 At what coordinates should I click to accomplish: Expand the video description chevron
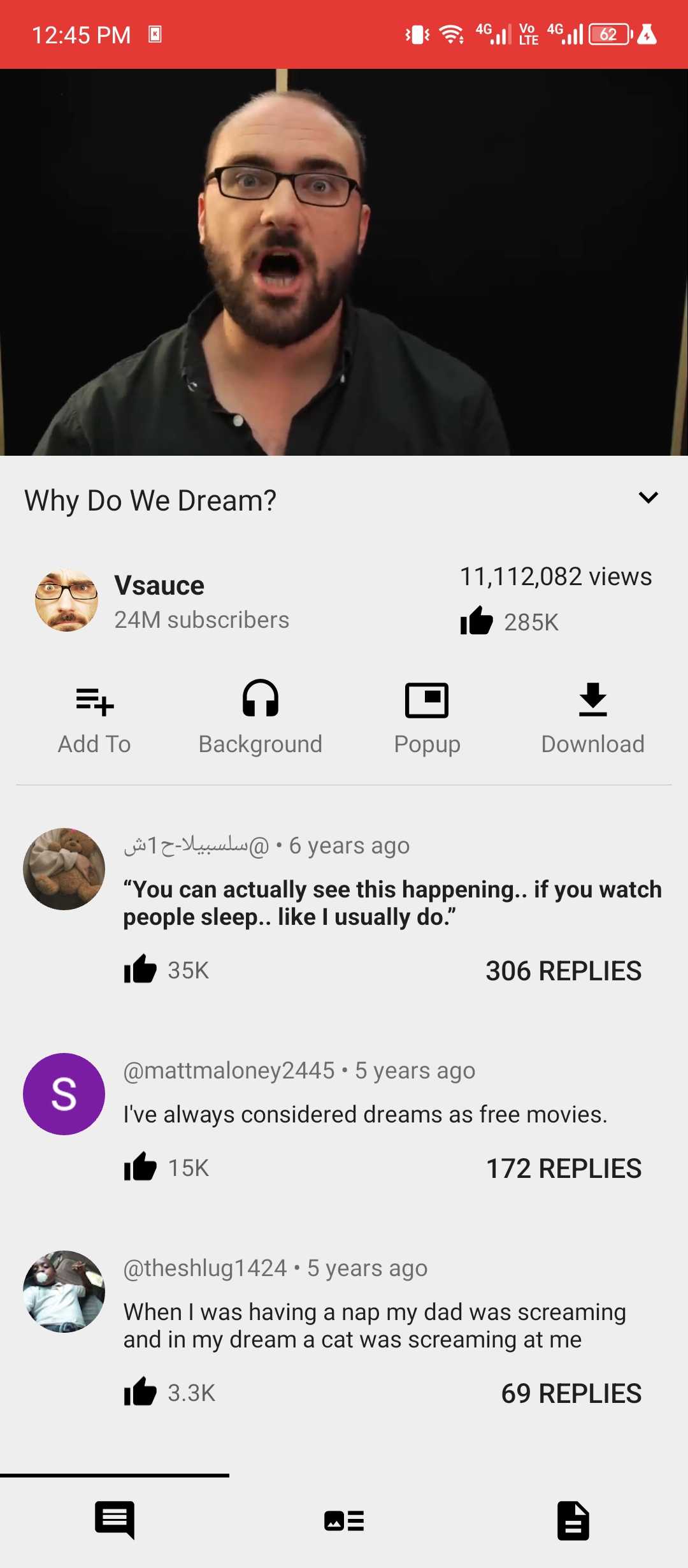coord(648,498)
